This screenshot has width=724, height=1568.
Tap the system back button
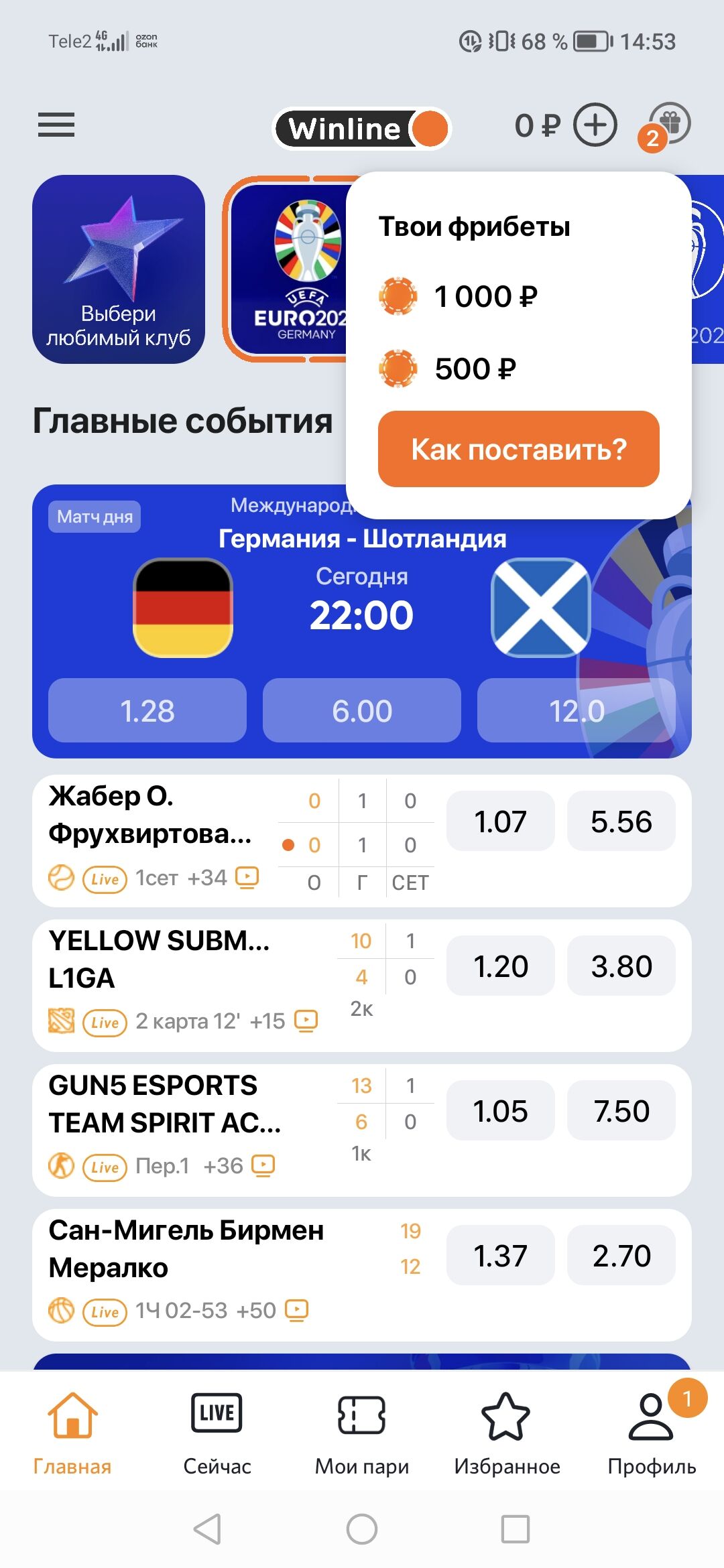(x=206, y=1529)
